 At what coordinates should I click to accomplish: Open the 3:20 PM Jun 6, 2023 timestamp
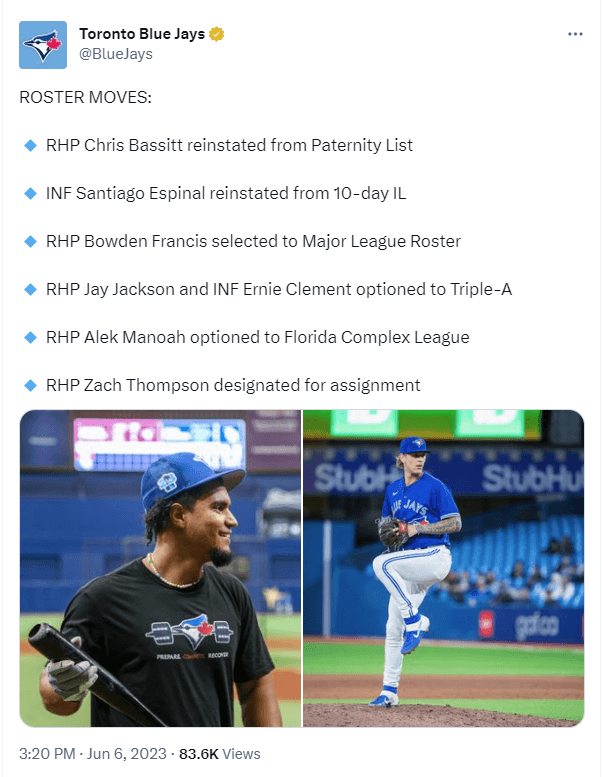click(x=93, y=753)
